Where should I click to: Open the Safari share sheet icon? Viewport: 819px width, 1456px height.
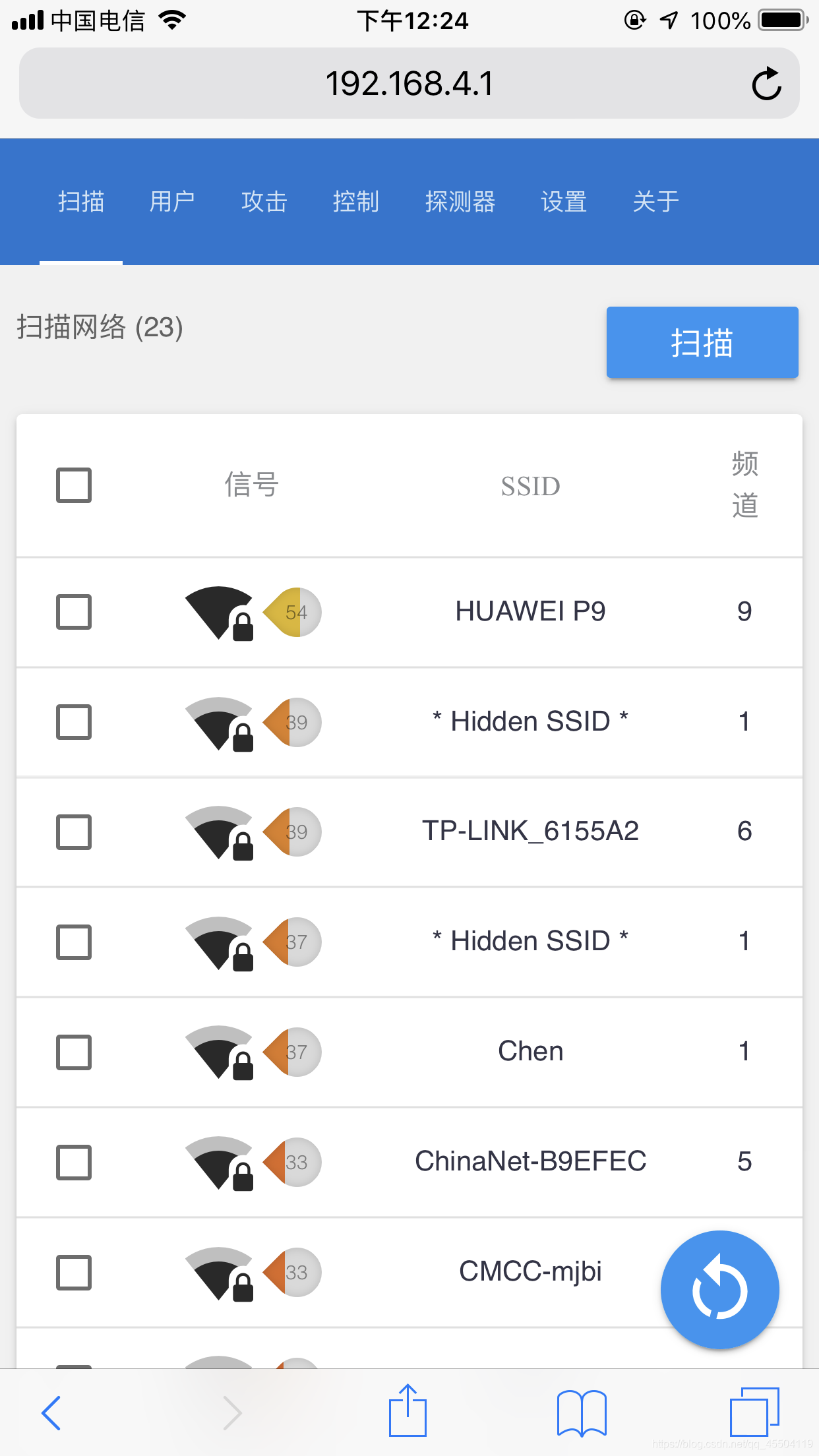(x=408, y=1410)
